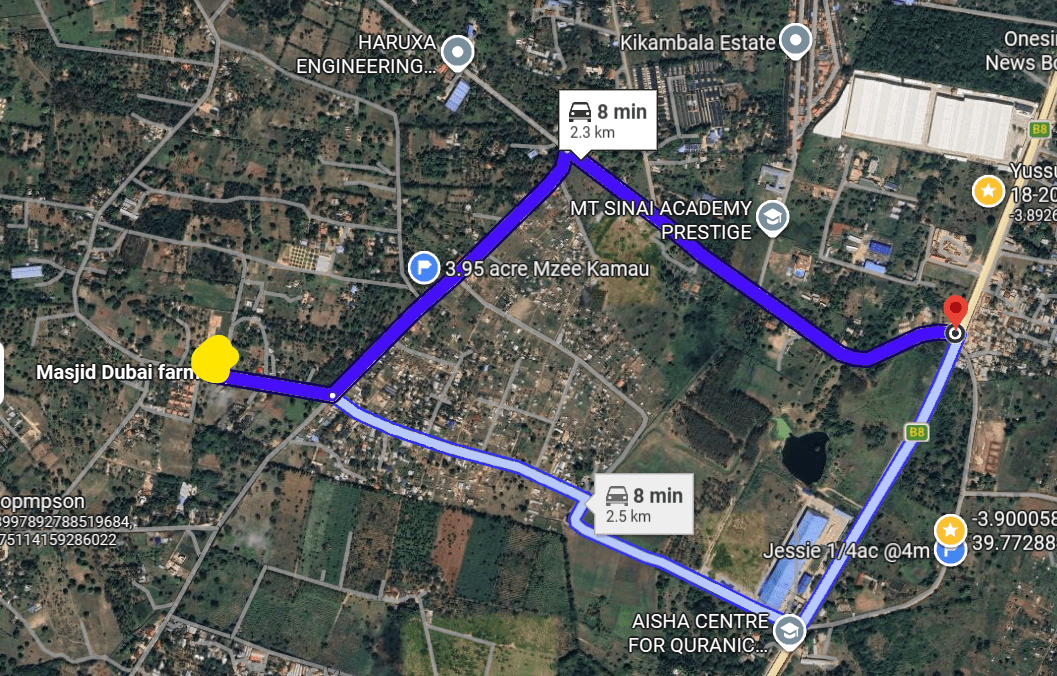Open the MT SINAI ACADEMY PRESTIGE marker
This screenshot has width=1057, height=676.
click(772, 216)
